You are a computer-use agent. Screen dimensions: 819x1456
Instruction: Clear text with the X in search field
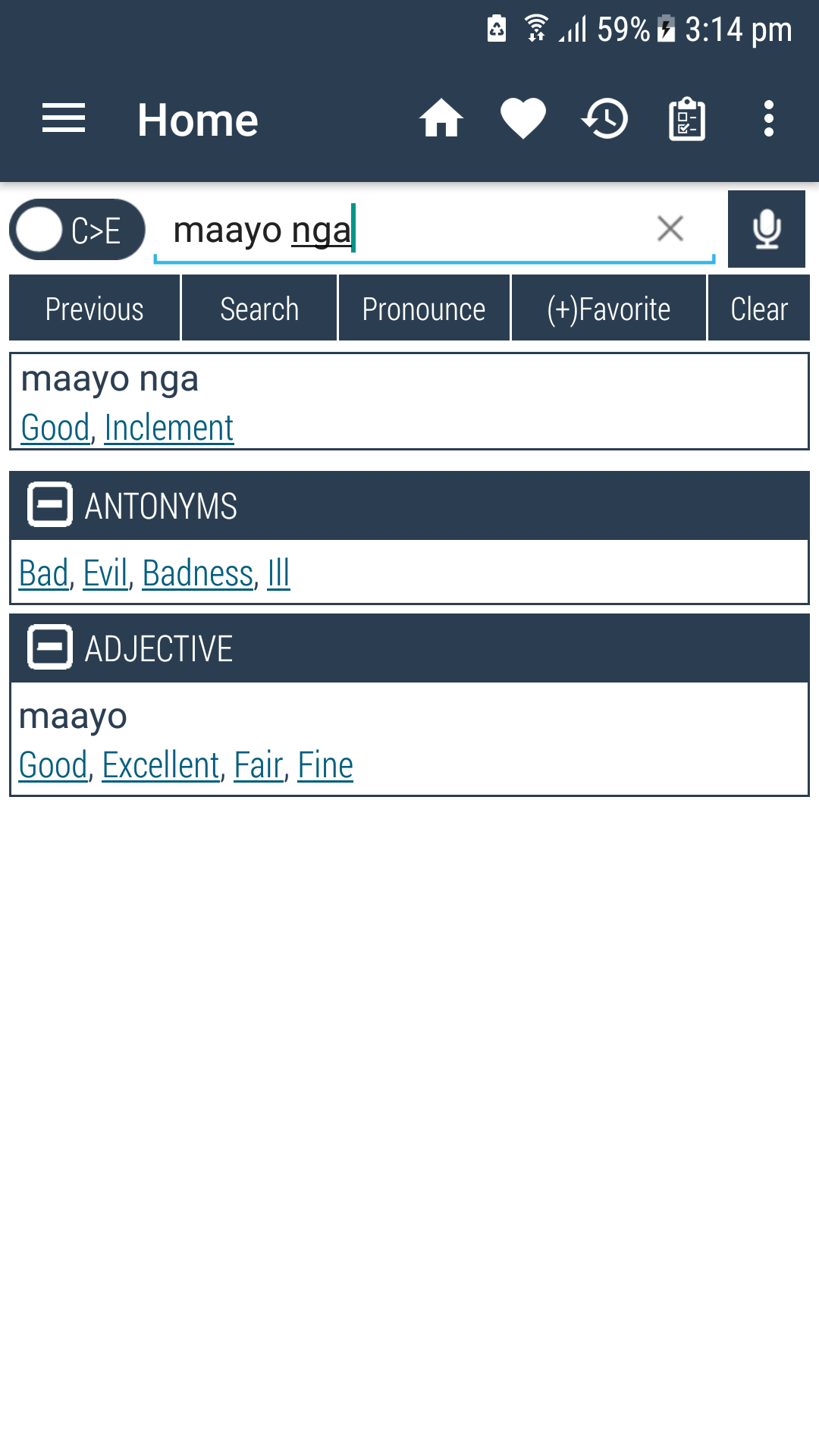point(670,228)
